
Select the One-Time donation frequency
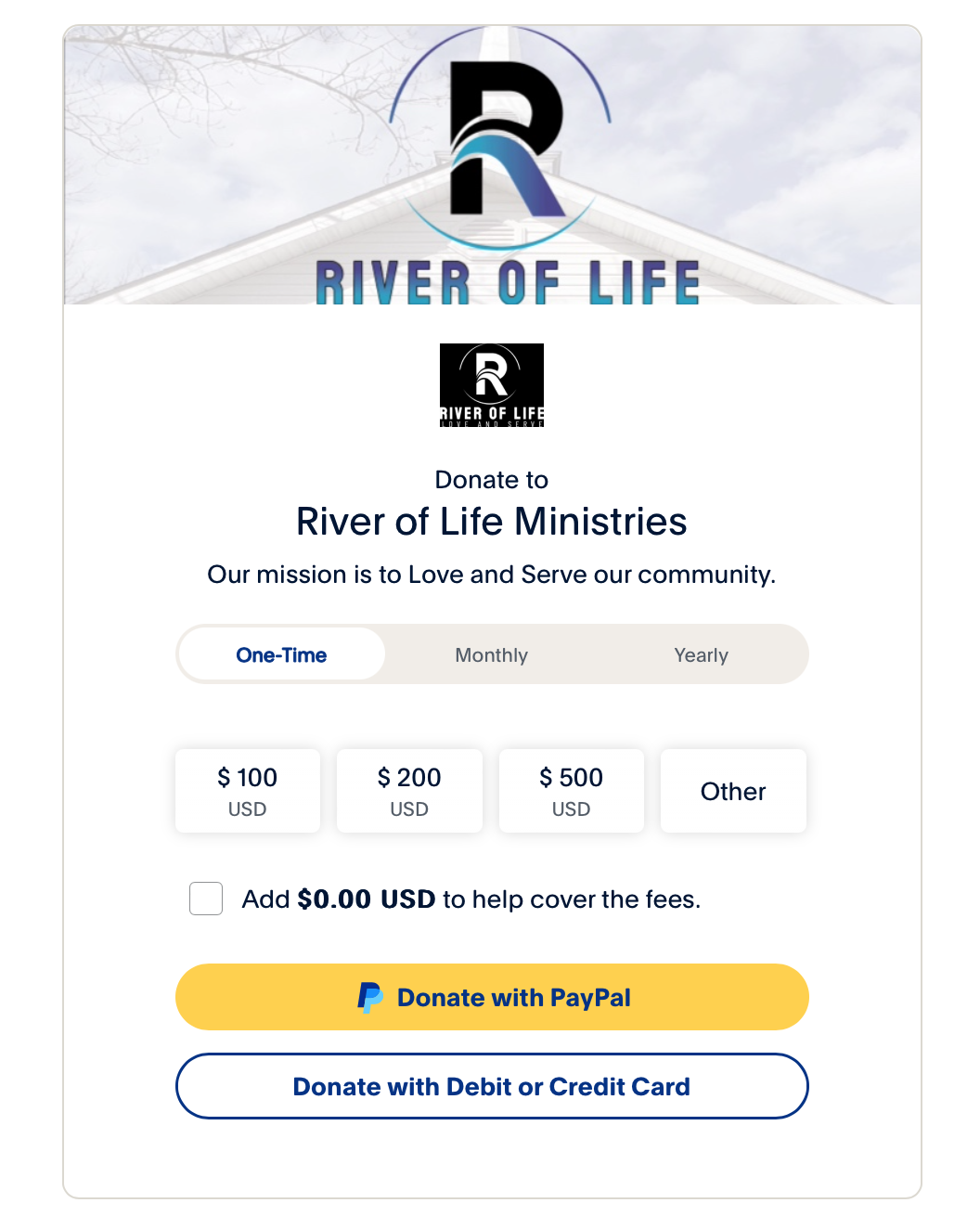[281, 654]
